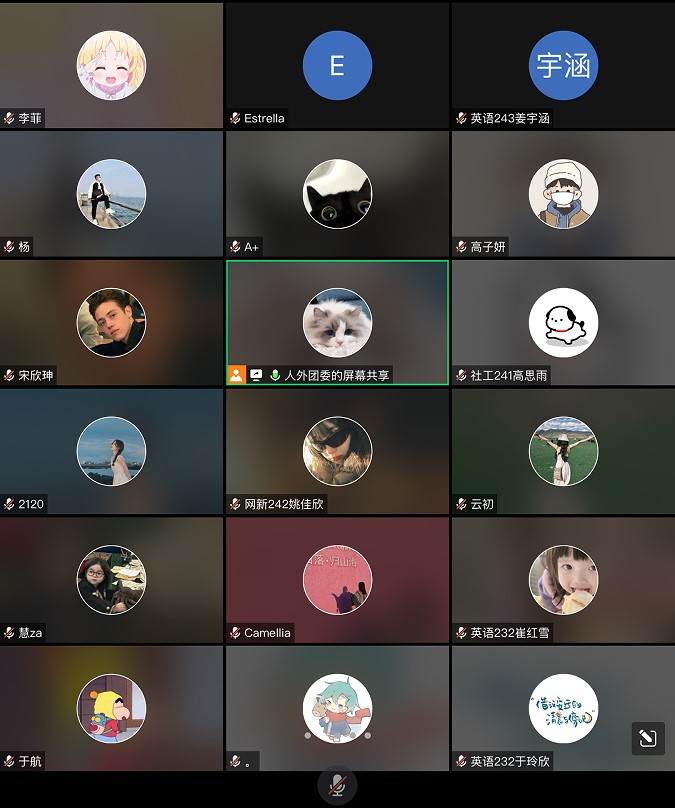Screen dimensions: 675x808
Task: Open 高子妍's participant tile
Action: pyautogui.click(x=563, y=194)
